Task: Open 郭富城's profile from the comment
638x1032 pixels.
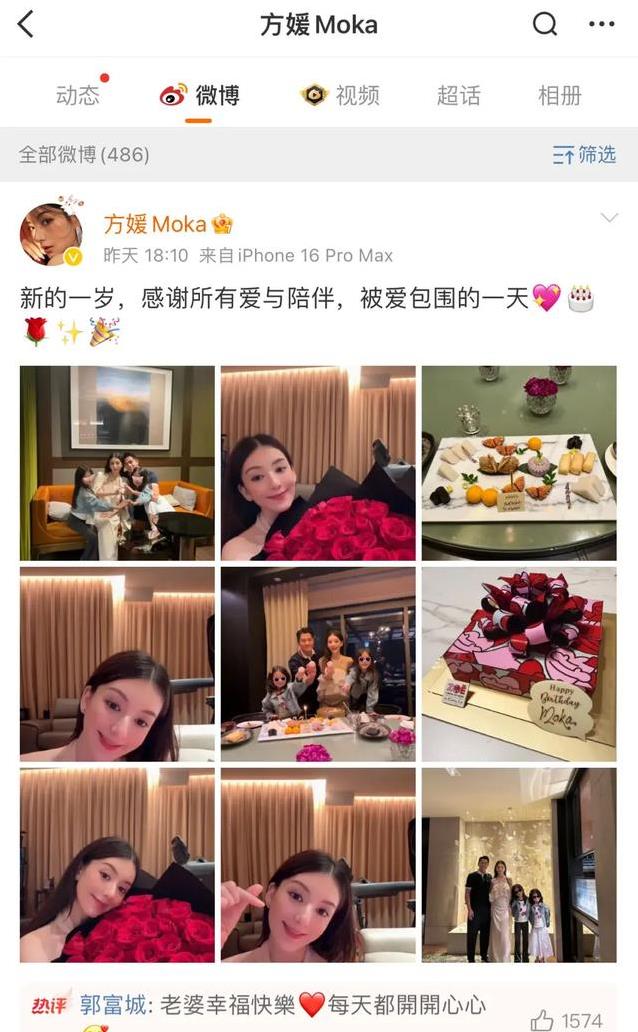Action: pos(108,1004)
